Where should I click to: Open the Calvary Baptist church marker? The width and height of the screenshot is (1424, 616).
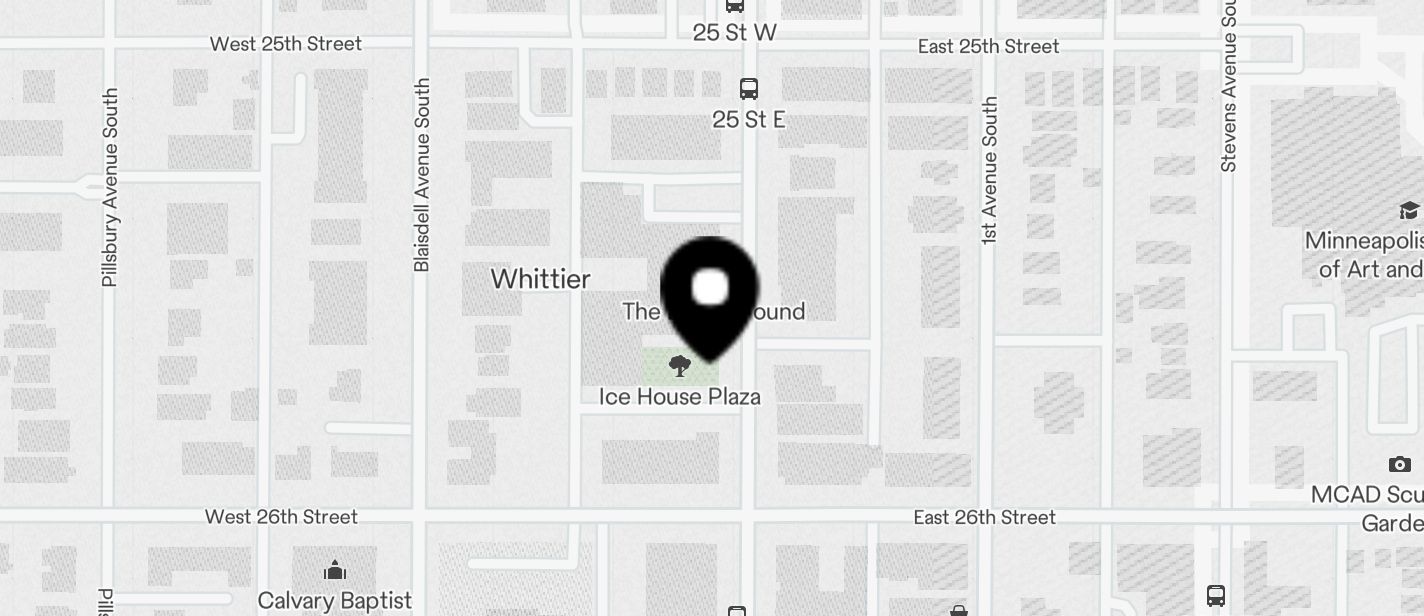334,571
